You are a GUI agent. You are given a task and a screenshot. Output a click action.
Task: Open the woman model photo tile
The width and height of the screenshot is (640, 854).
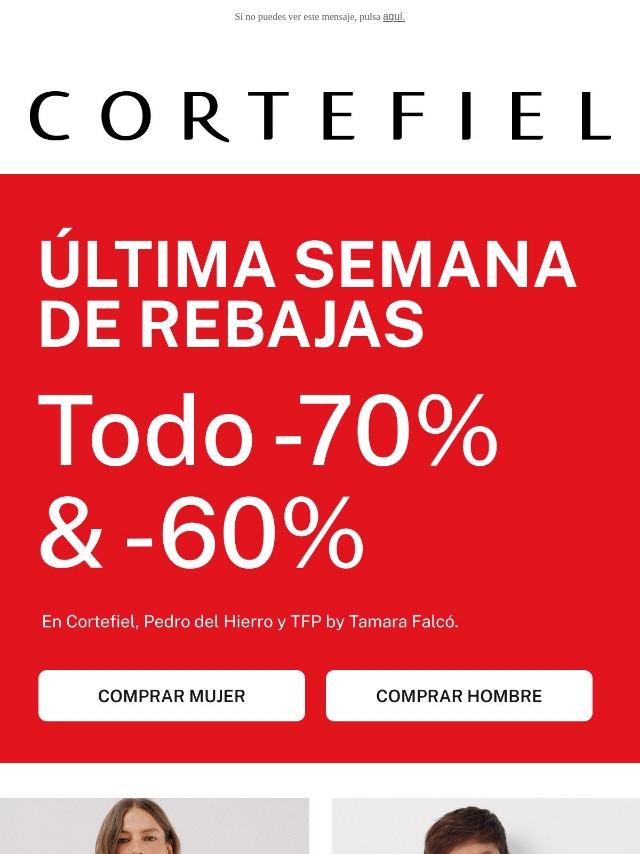(x=155, y=826)
